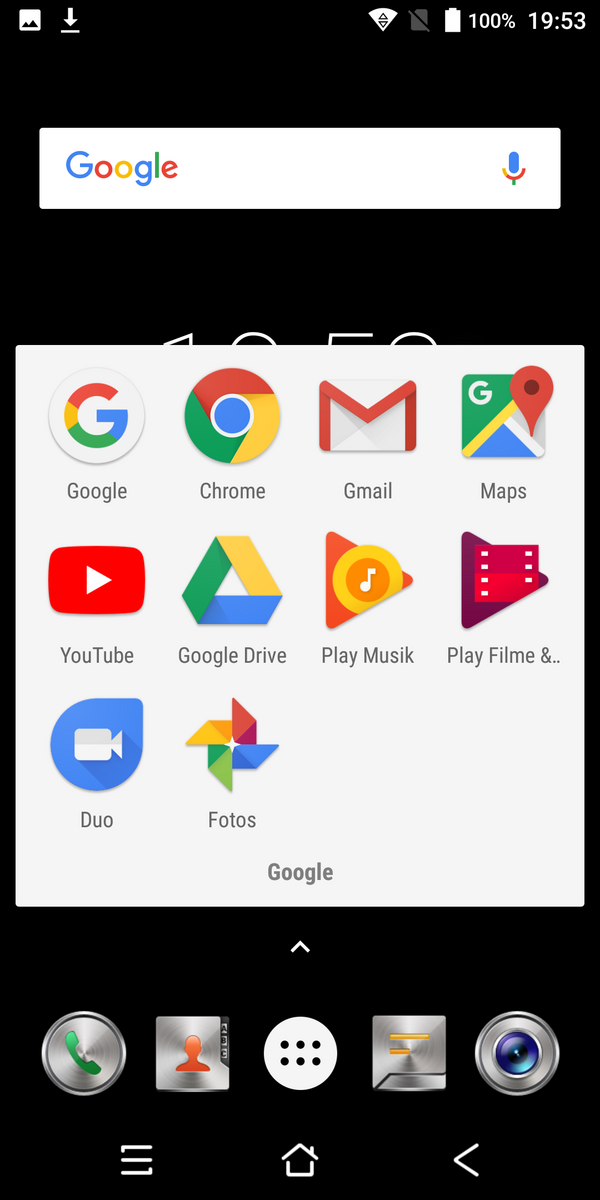The image size is (600, 1200).
Task: Go to the home screen
Action: pos(300,1160)
